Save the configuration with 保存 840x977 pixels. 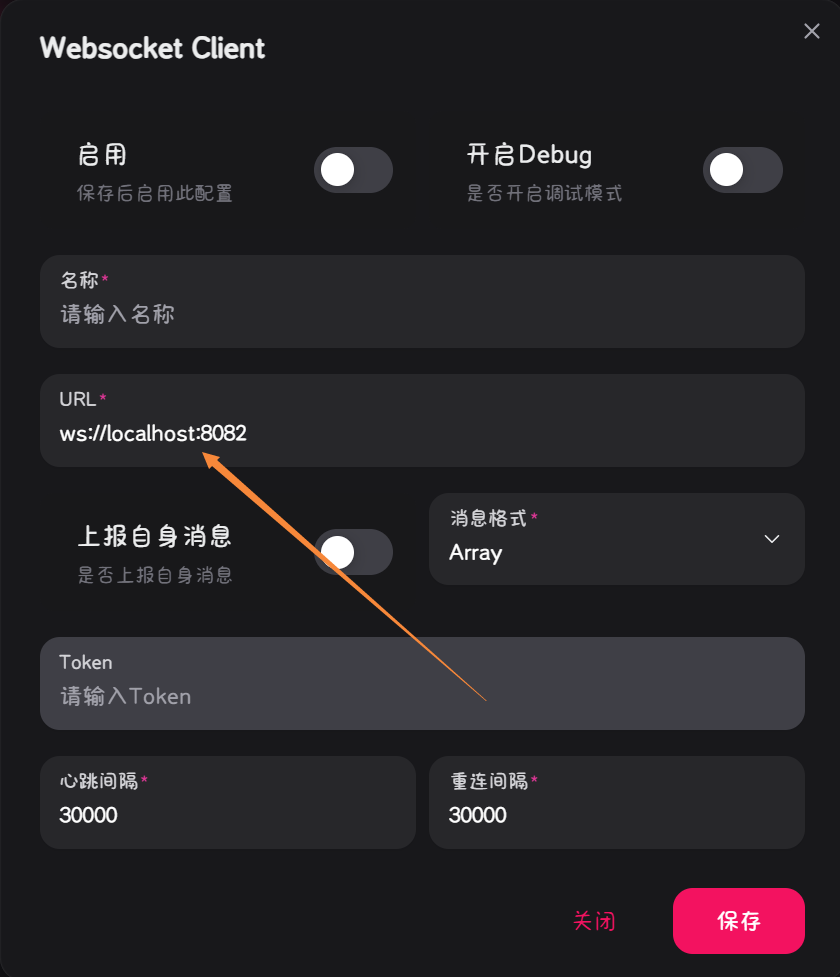click(x=738, y=921)
